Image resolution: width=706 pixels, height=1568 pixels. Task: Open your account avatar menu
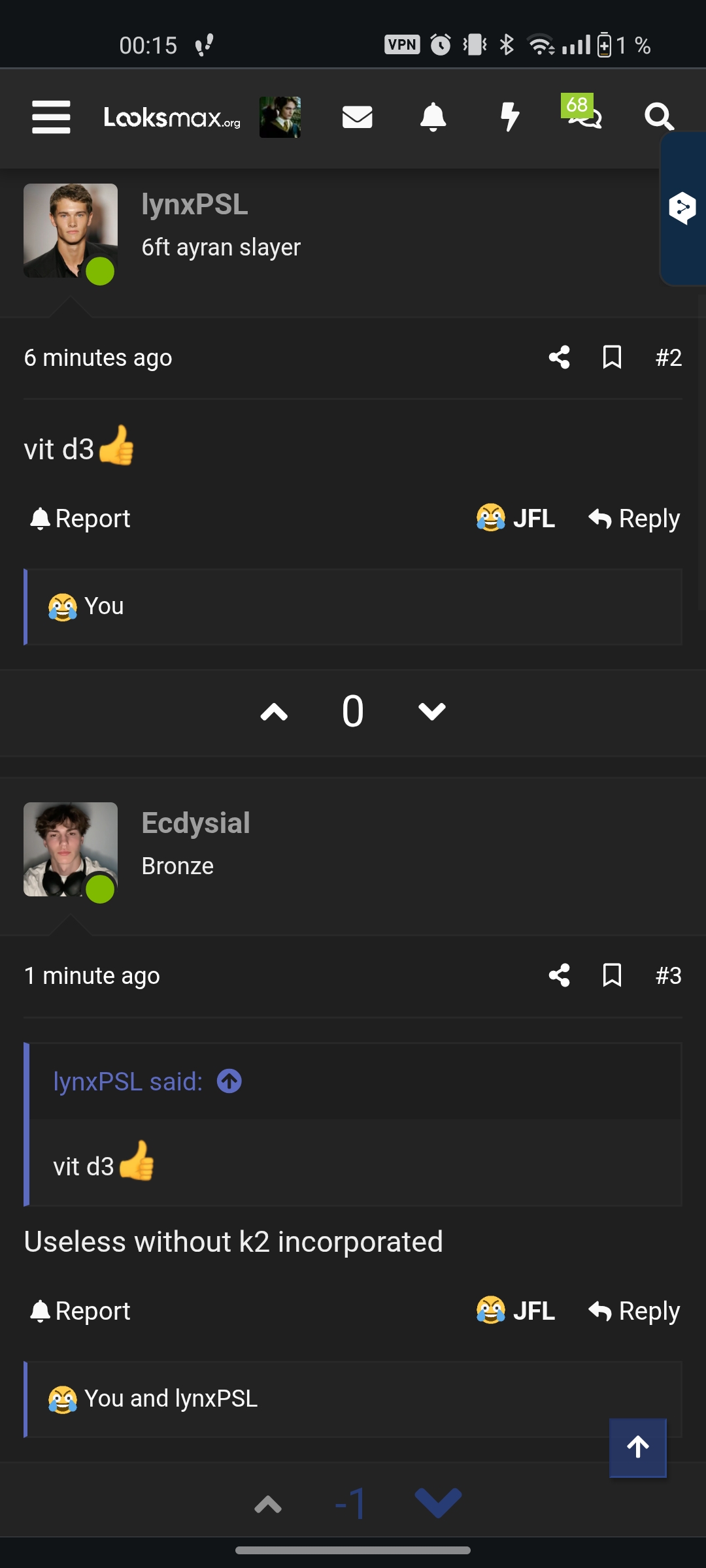tap(280, 117)
